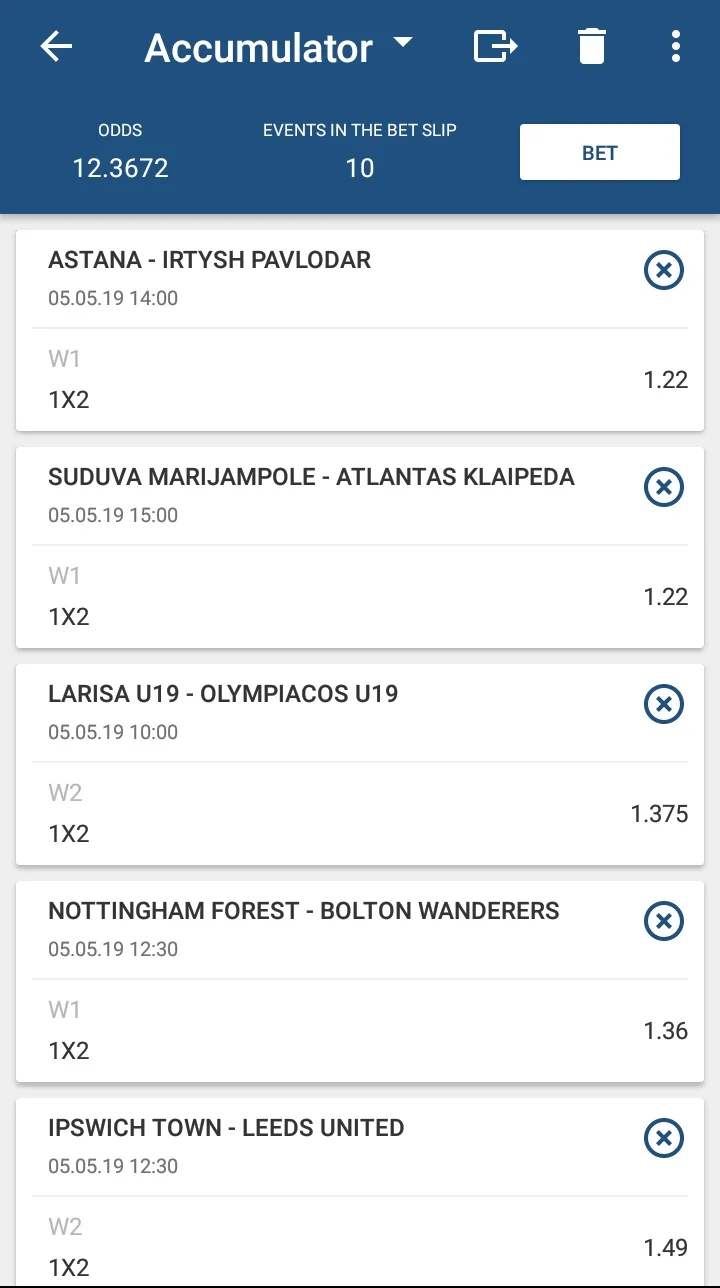Remove Larisa U19 - Olympiacos U19 event
The width and height of the screenshot is (720, 1288).
pyautogui.click(x=663, y=704)
